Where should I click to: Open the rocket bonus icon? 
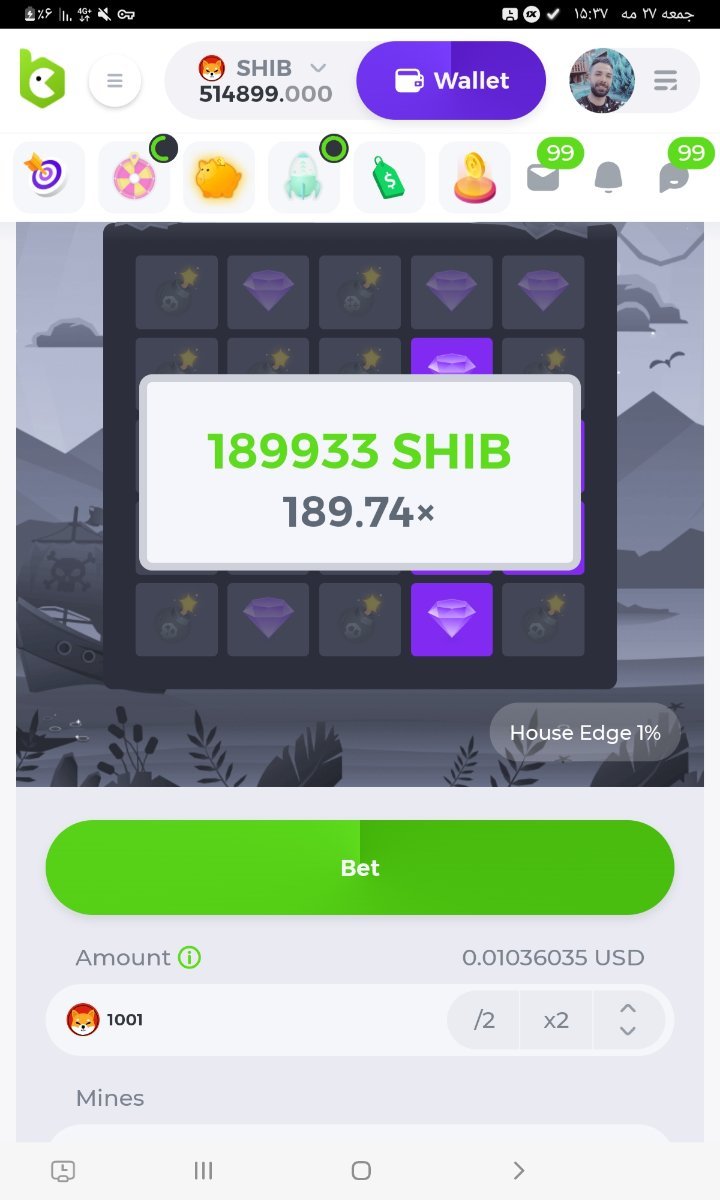304,177
